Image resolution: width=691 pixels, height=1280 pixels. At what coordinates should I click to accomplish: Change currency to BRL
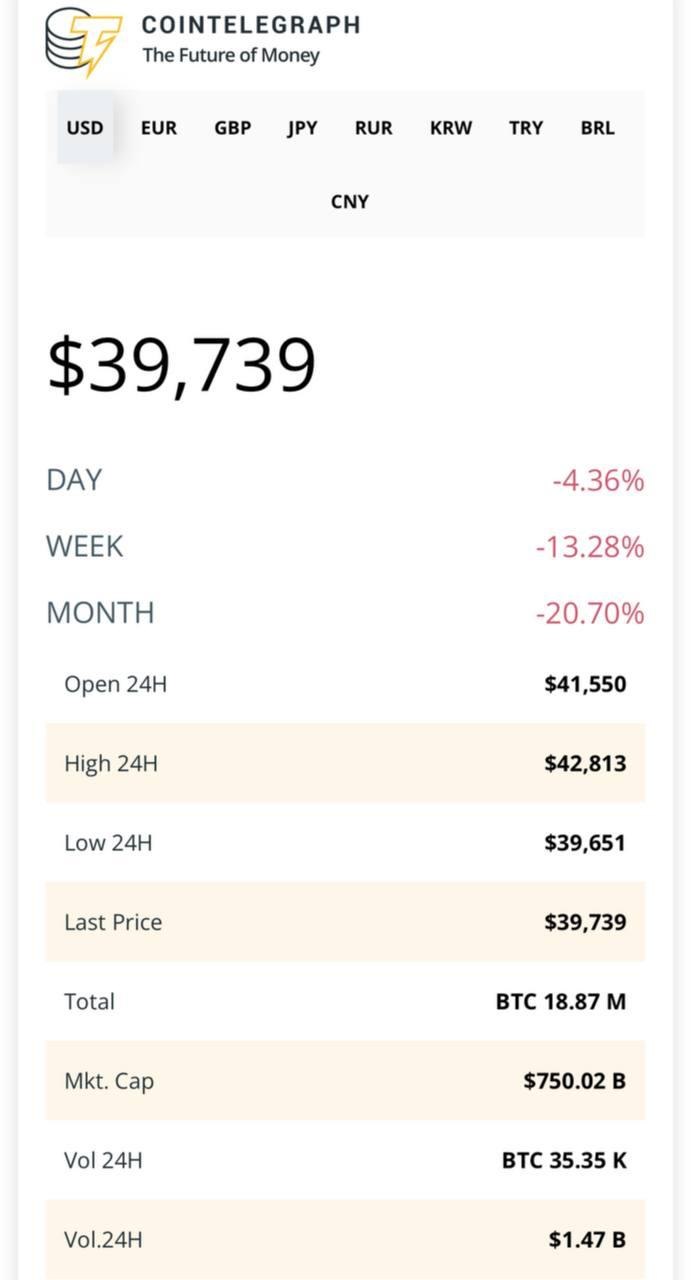598,128
